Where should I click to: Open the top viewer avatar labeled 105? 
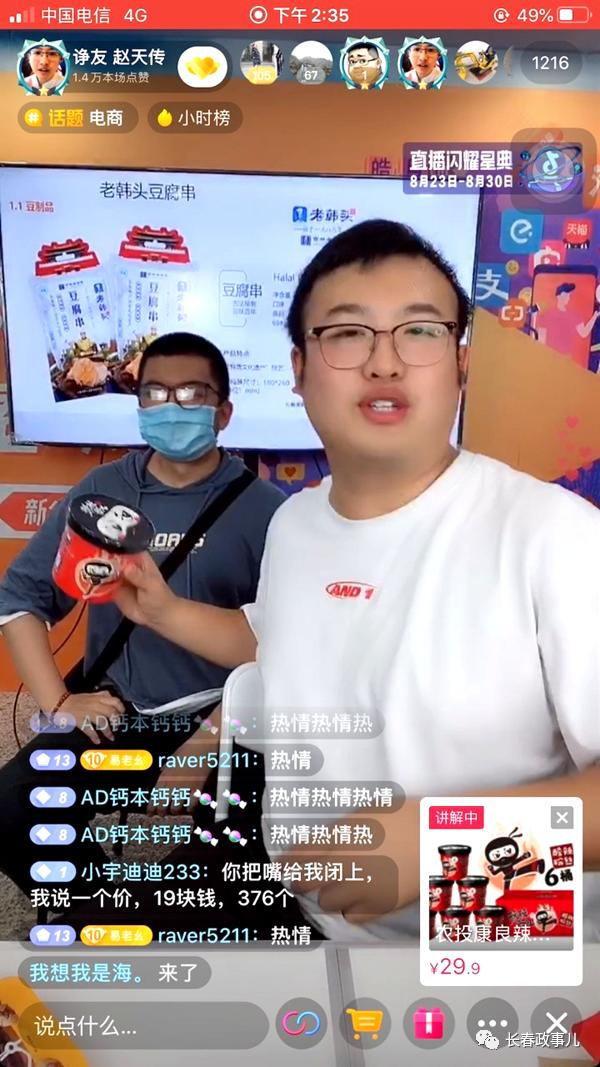262,63
